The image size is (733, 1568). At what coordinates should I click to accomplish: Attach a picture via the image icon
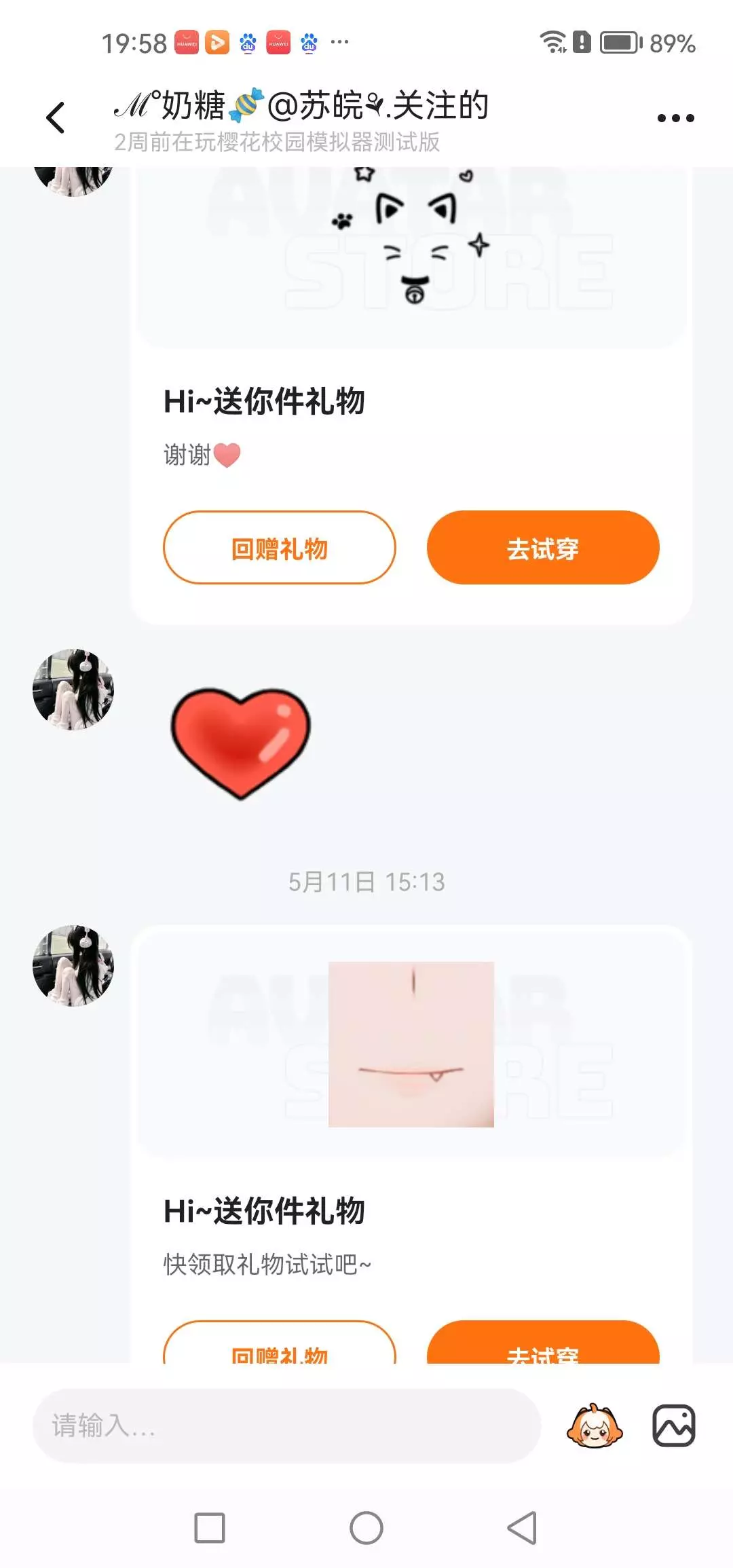pos(673,1425)
